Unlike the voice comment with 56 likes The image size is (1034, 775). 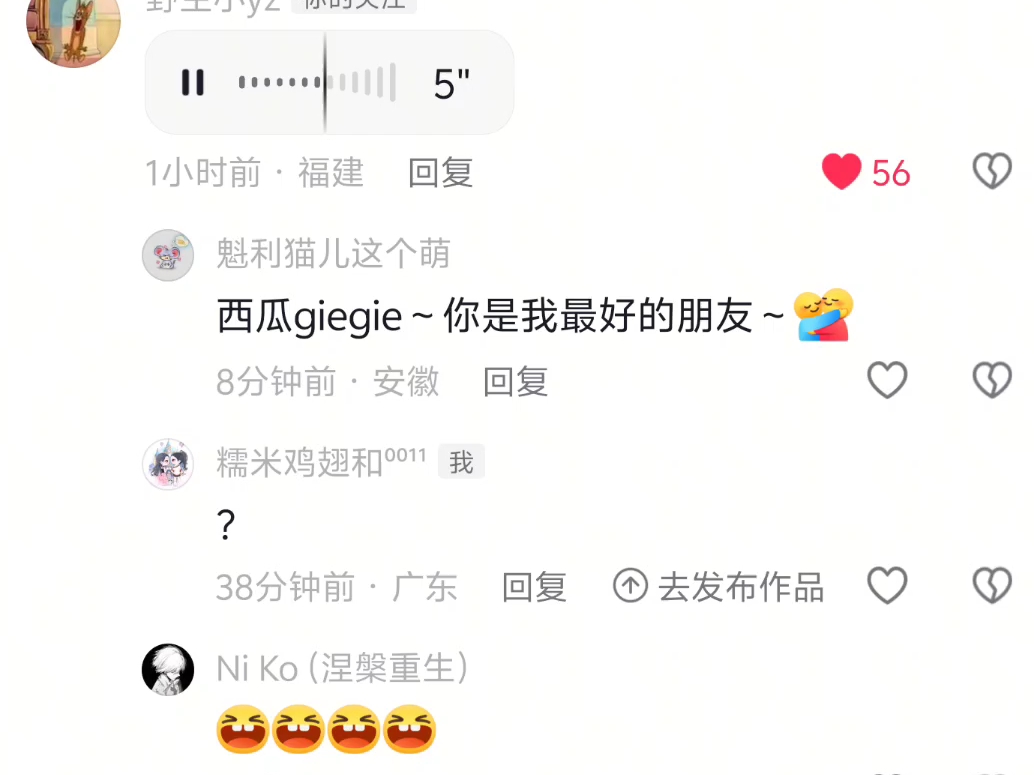[x=842, y=173]
